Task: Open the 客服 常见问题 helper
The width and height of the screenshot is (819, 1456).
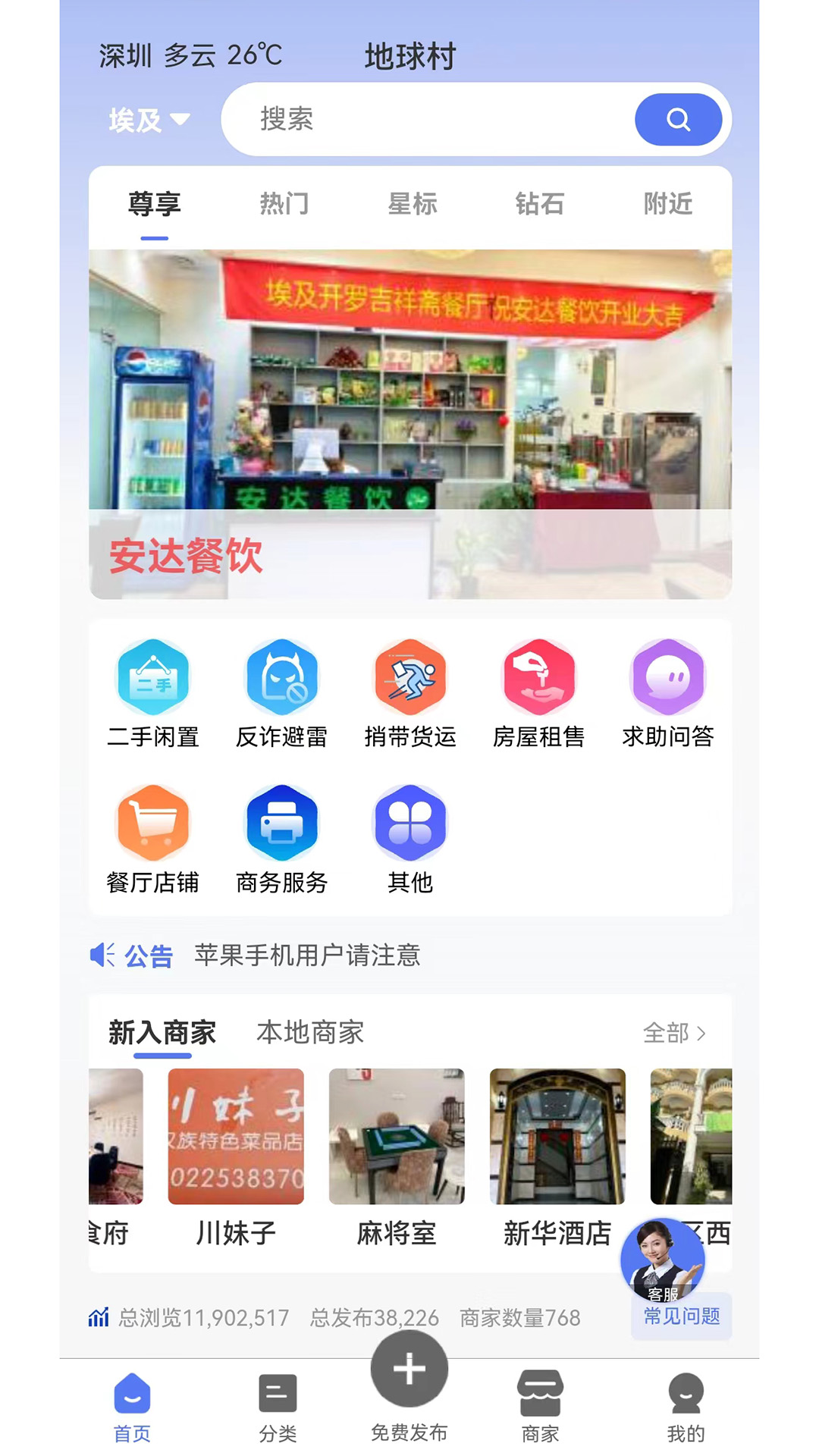Action: coord(671,1278)
